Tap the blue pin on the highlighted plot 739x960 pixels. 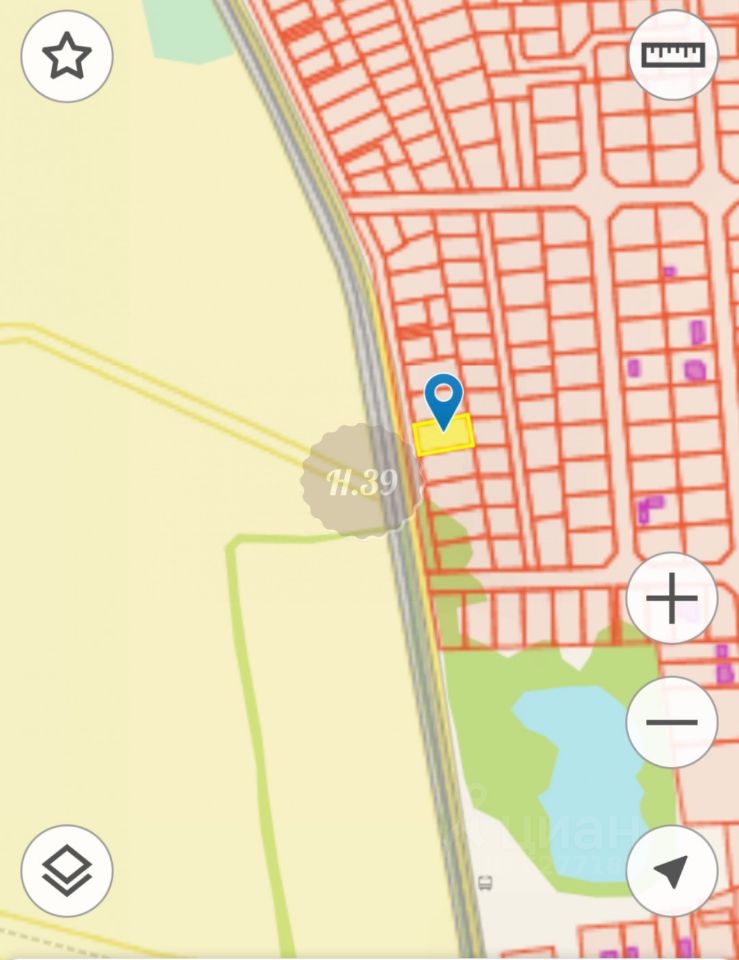point(443,397)
